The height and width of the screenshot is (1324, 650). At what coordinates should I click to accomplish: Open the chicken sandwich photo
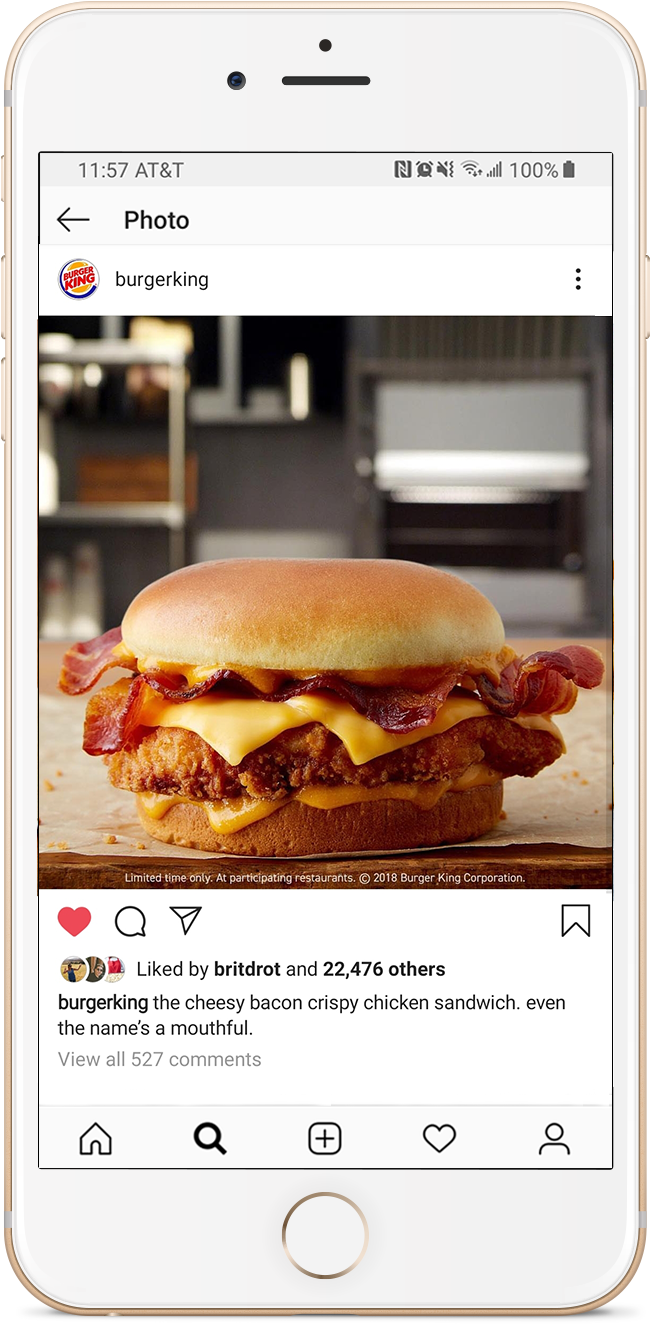coord(325,603)
